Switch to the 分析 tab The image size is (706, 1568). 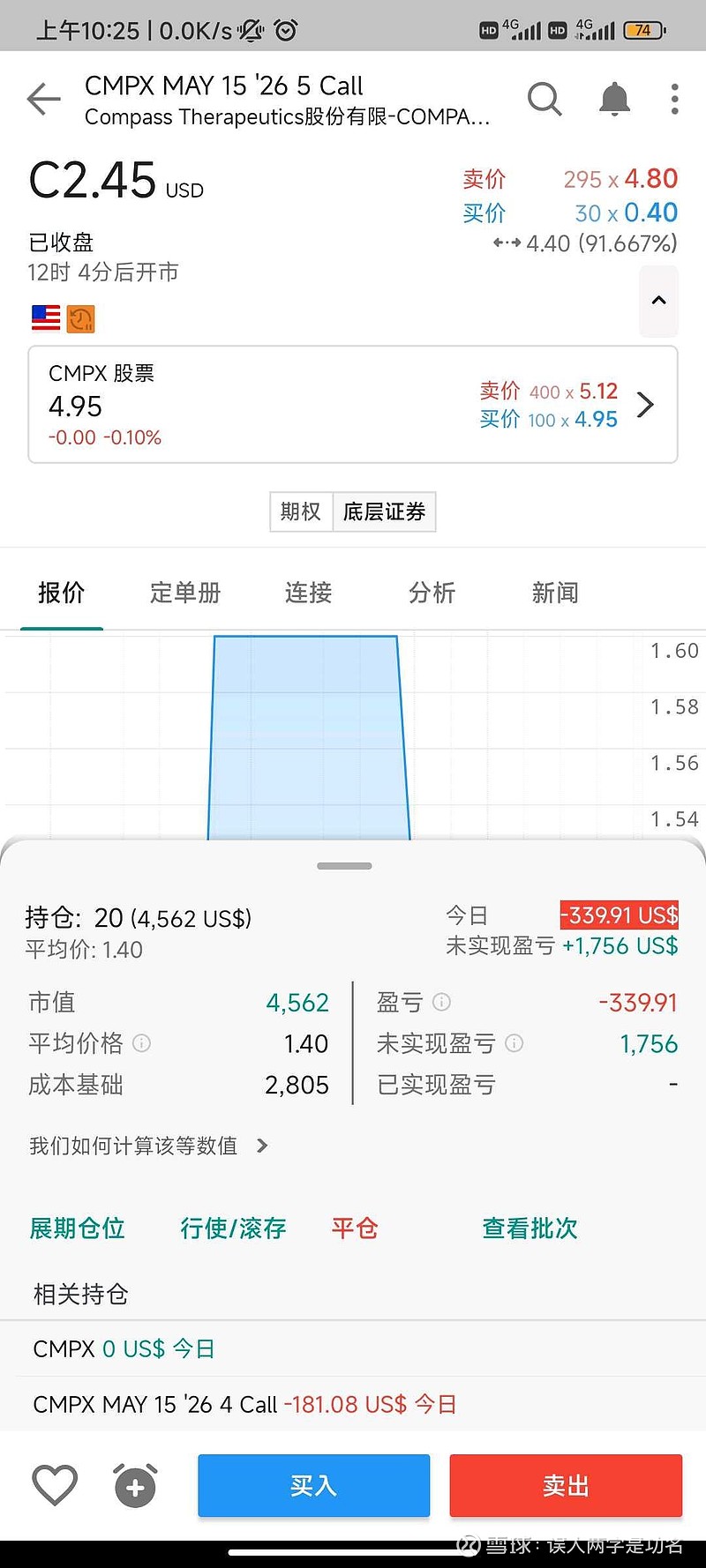(432, 593)
